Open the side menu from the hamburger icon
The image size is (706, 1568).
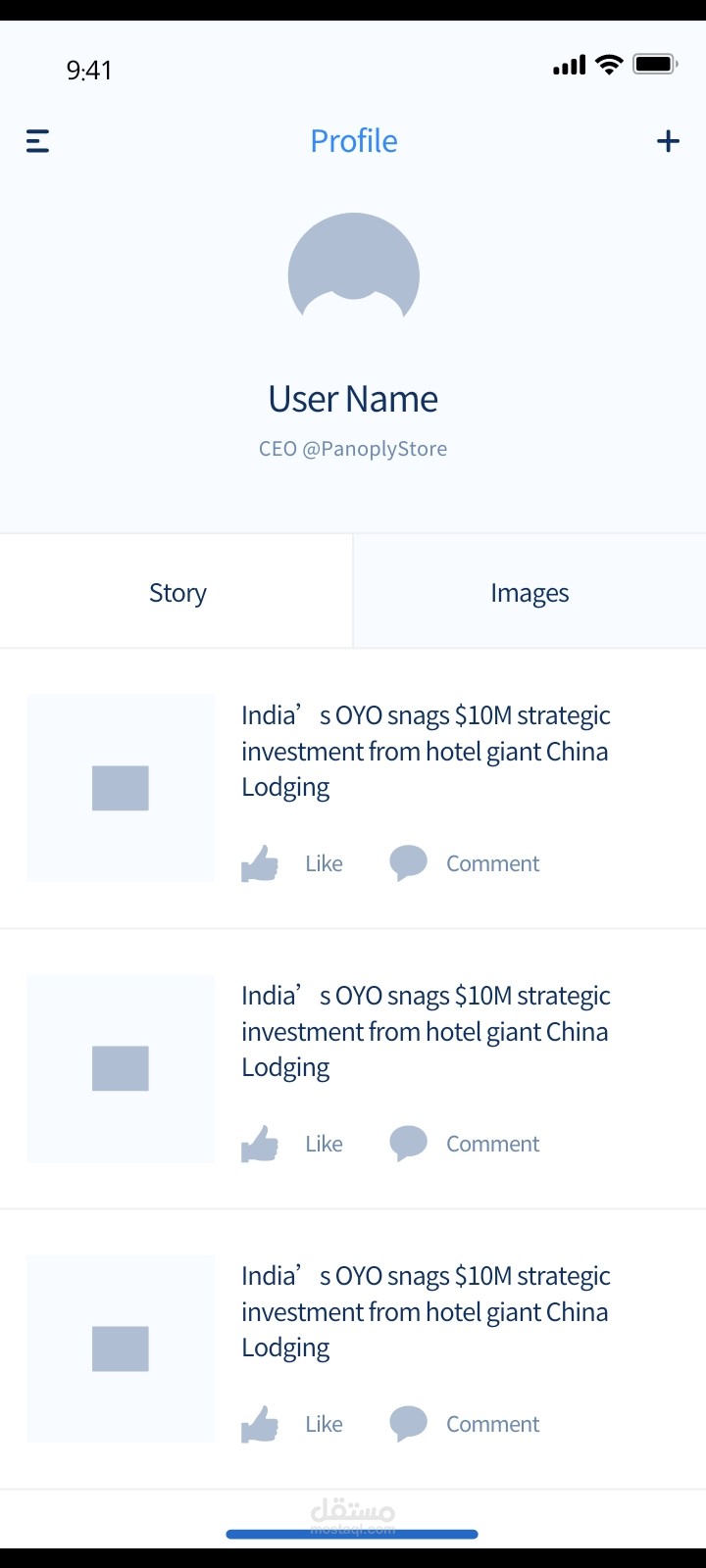pyautogui.click(x=37, y=141)
